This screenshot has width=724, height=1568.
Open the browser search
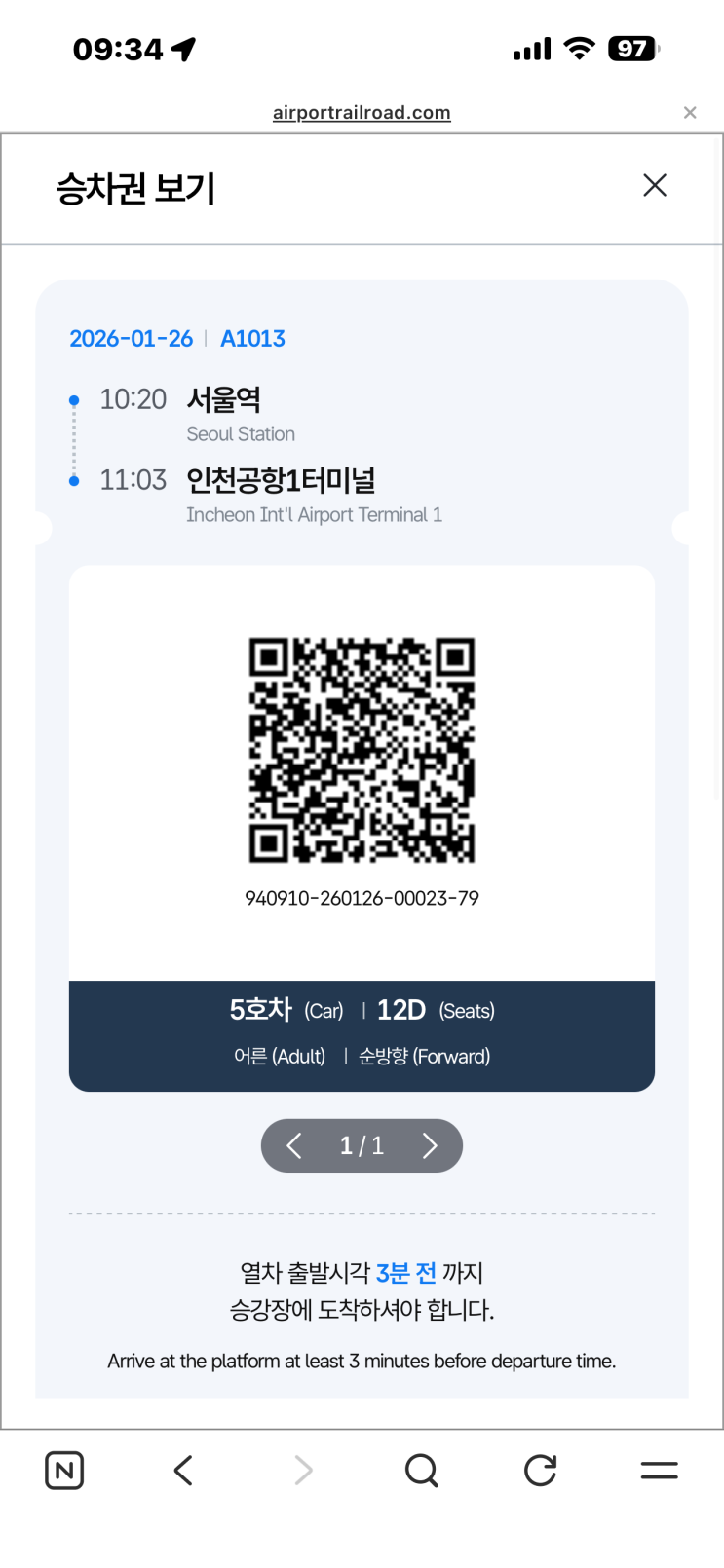(x=421, y=1470)
